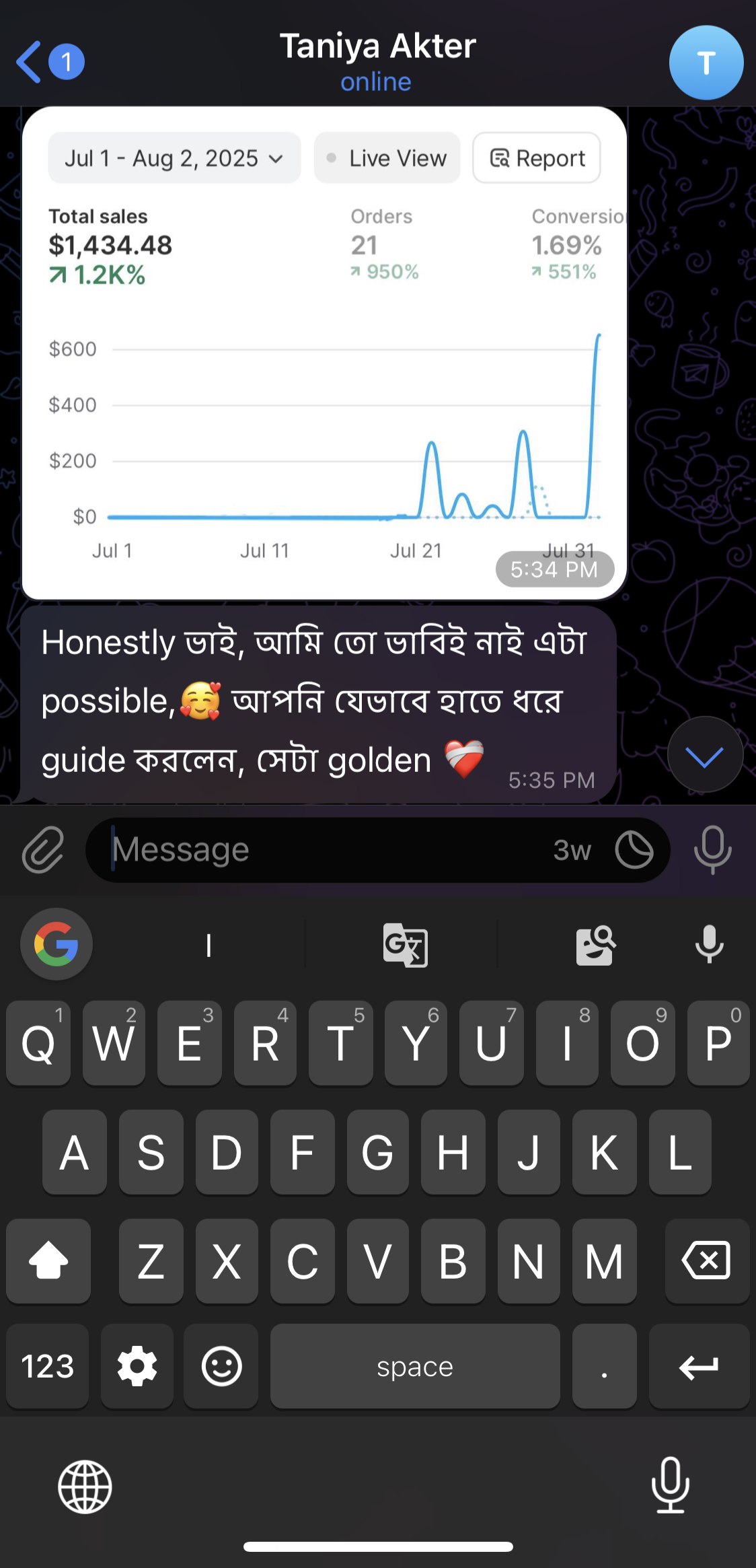This screenshot has height=1568, width=756.
Task: Open the 3w auto-delete timer
Action: [572, 850]
